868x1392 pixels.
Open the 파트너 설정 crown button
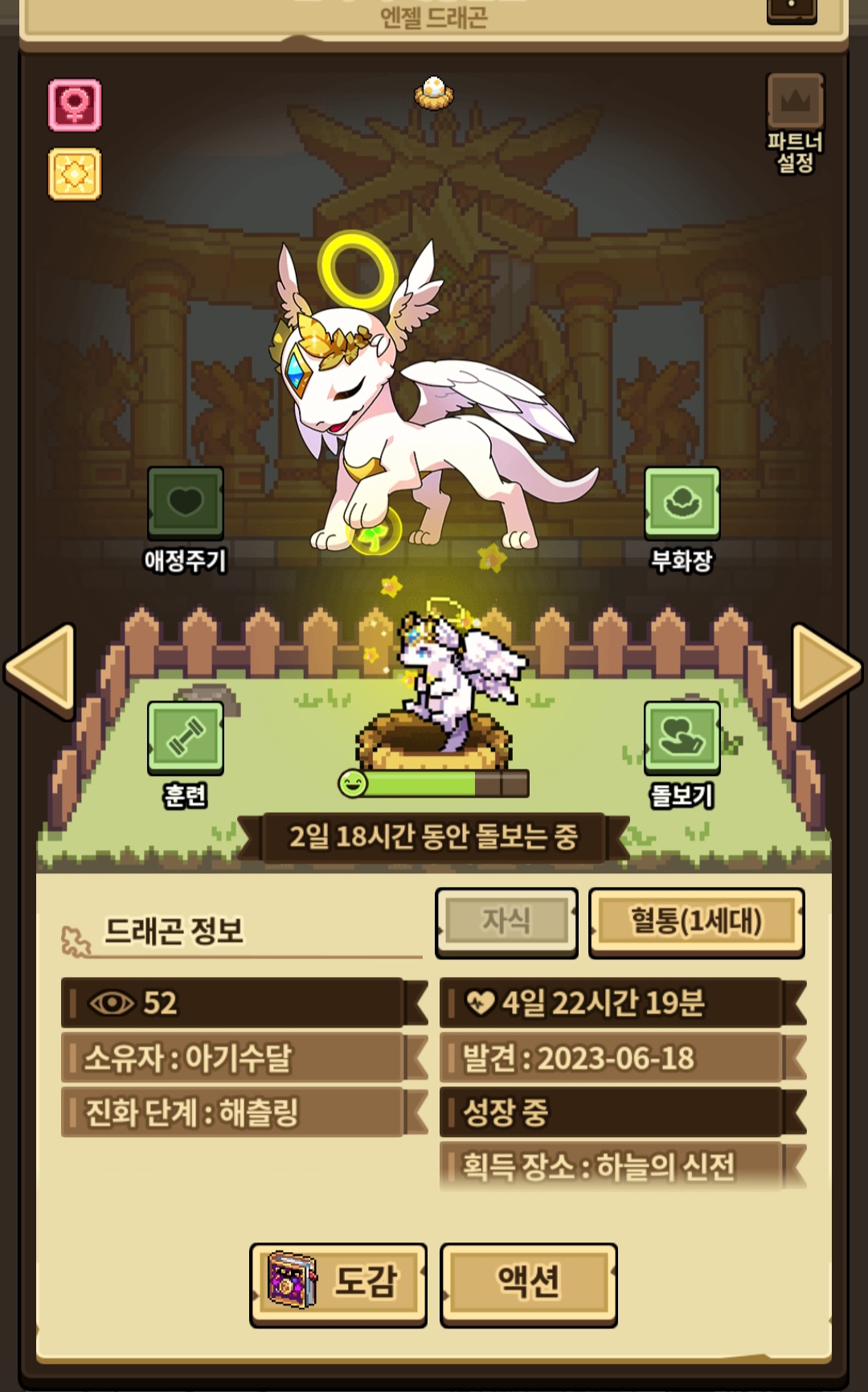pos(795,101)
